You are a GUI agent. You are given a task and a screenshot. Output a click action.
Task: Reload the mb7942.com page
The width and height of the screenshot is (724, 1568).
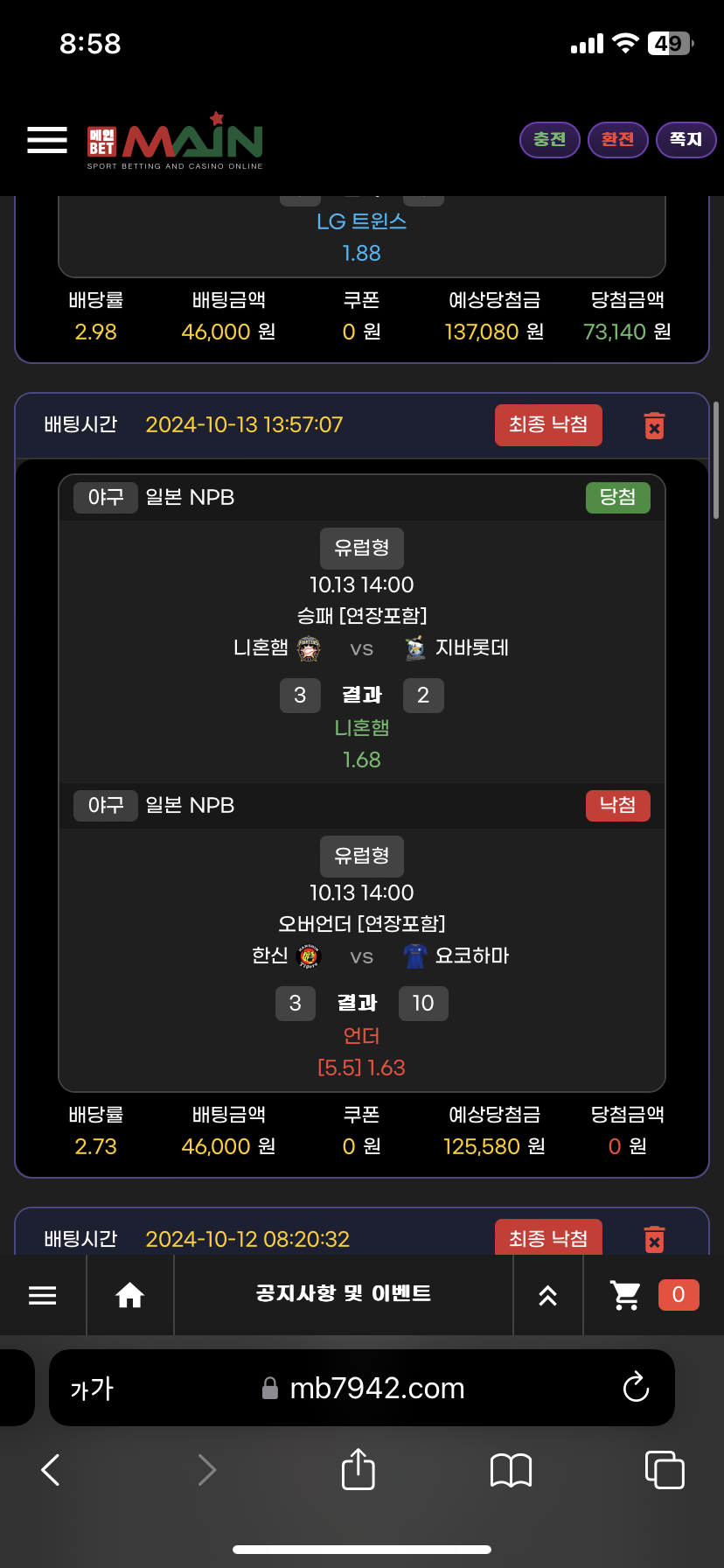click(636, 1388)
